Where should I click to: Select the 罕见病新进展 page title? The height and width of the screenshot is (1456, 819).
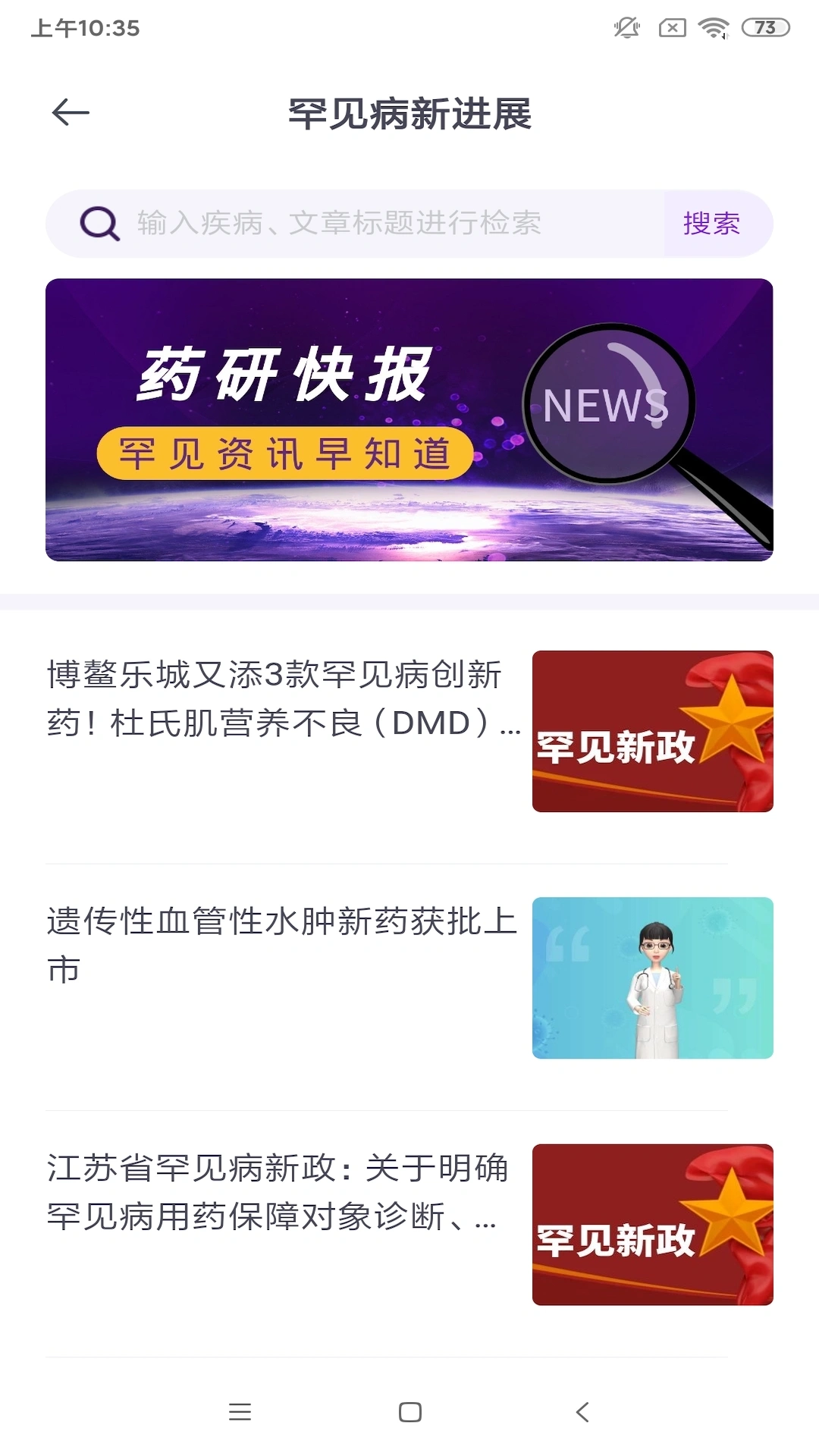coord(409,112)
